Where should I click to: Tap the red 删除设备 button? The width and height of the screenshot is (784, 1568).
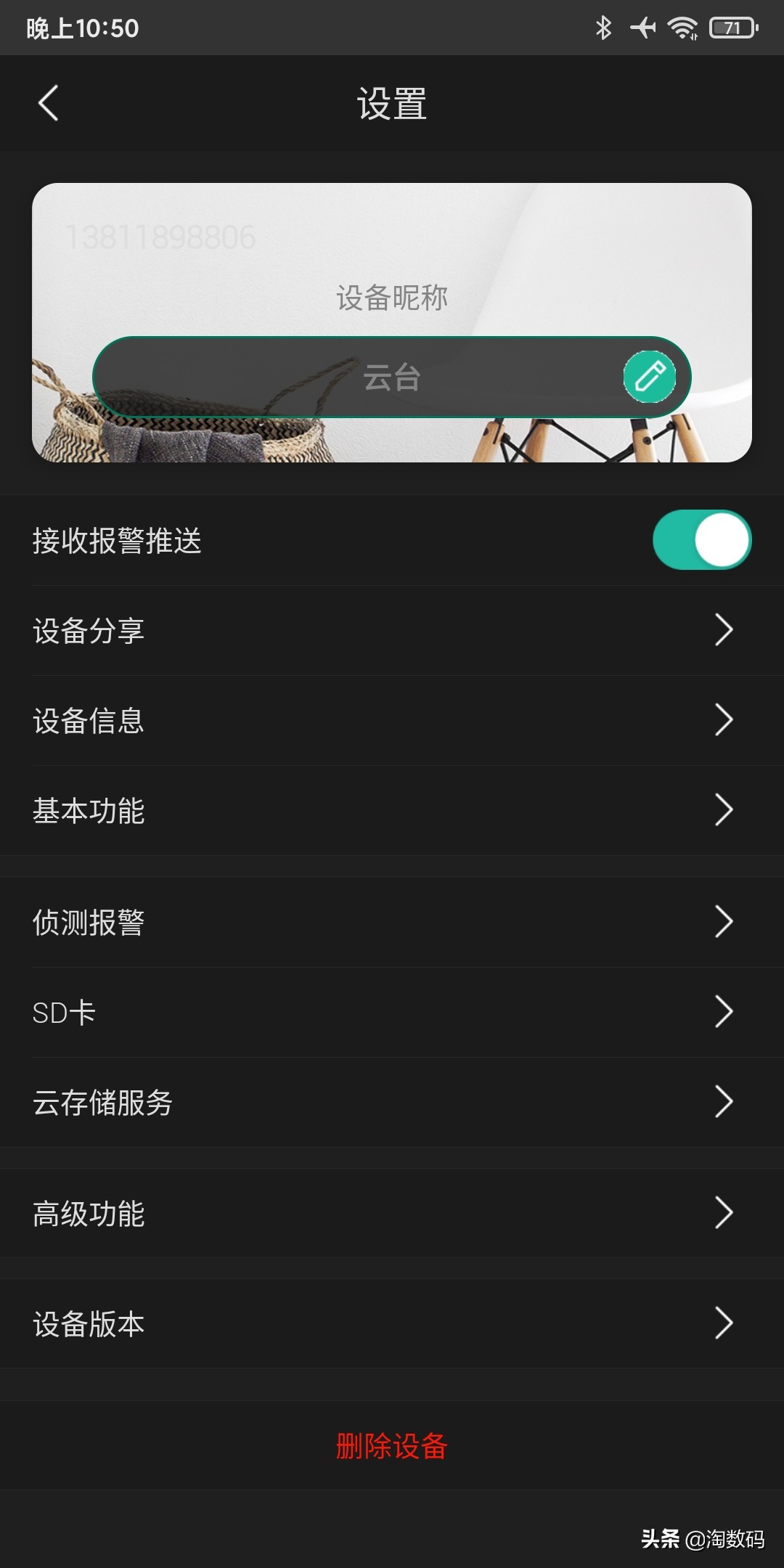coord(392,1445)
